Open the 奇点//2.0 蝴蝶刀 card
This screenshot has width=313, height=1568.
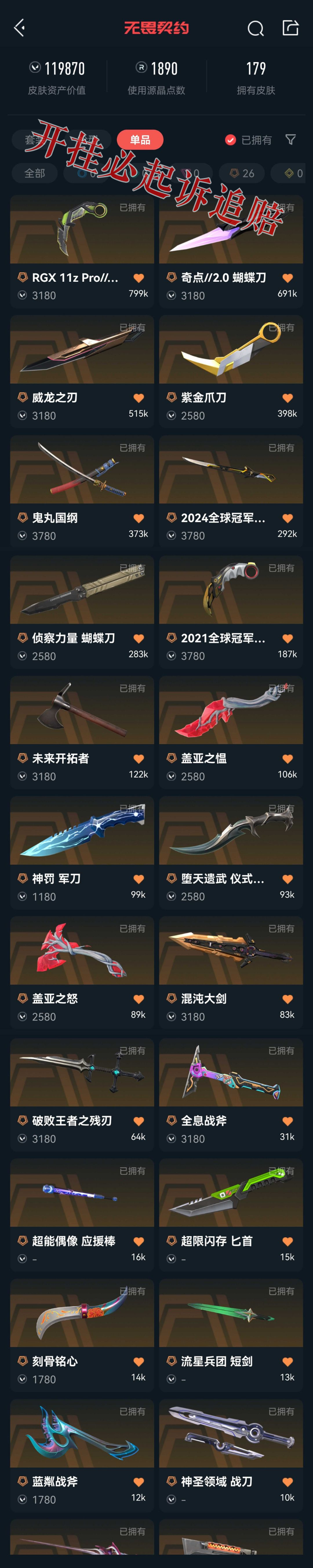click(x=231, y=250)
